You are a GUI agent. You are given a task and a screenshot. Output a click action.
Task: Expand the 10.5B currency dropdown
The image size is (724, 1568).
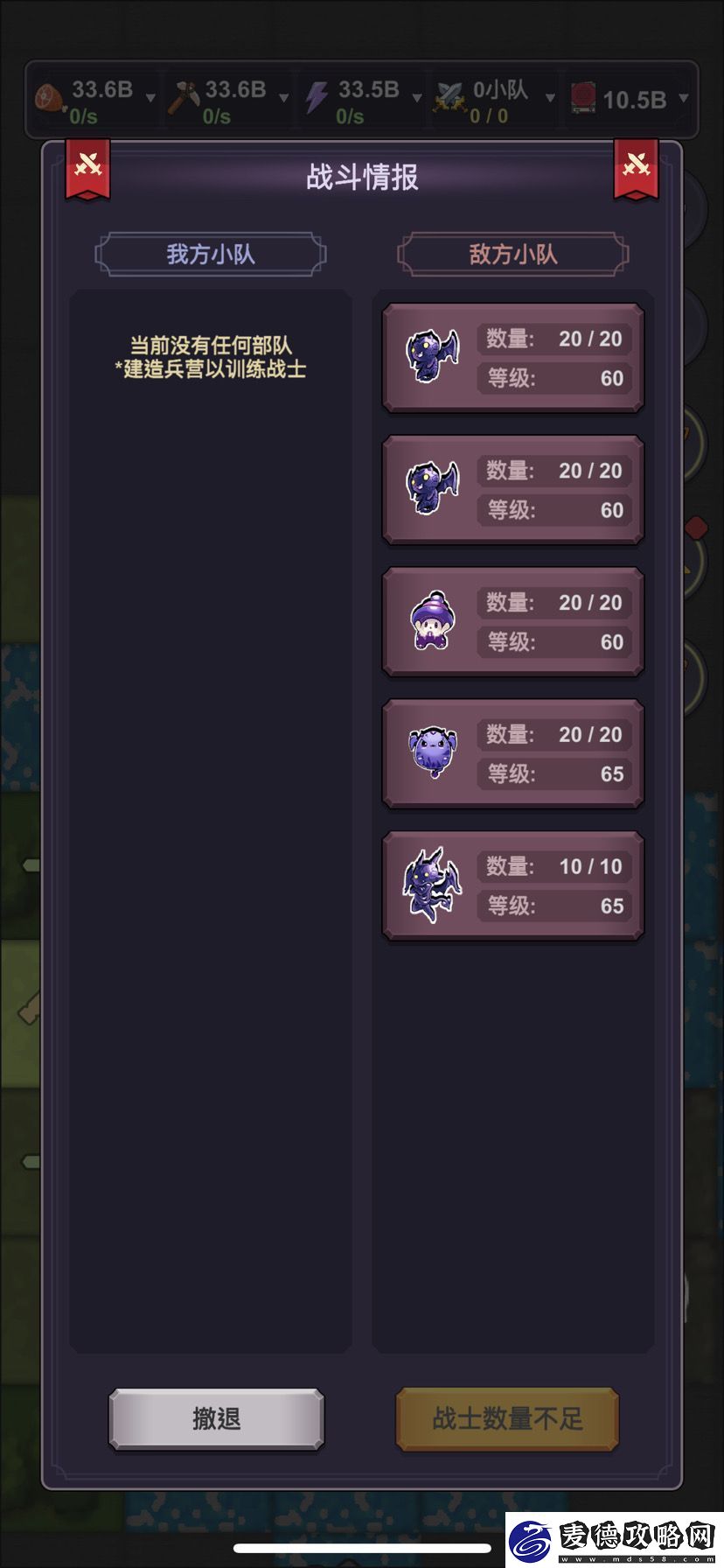(683, 98)
